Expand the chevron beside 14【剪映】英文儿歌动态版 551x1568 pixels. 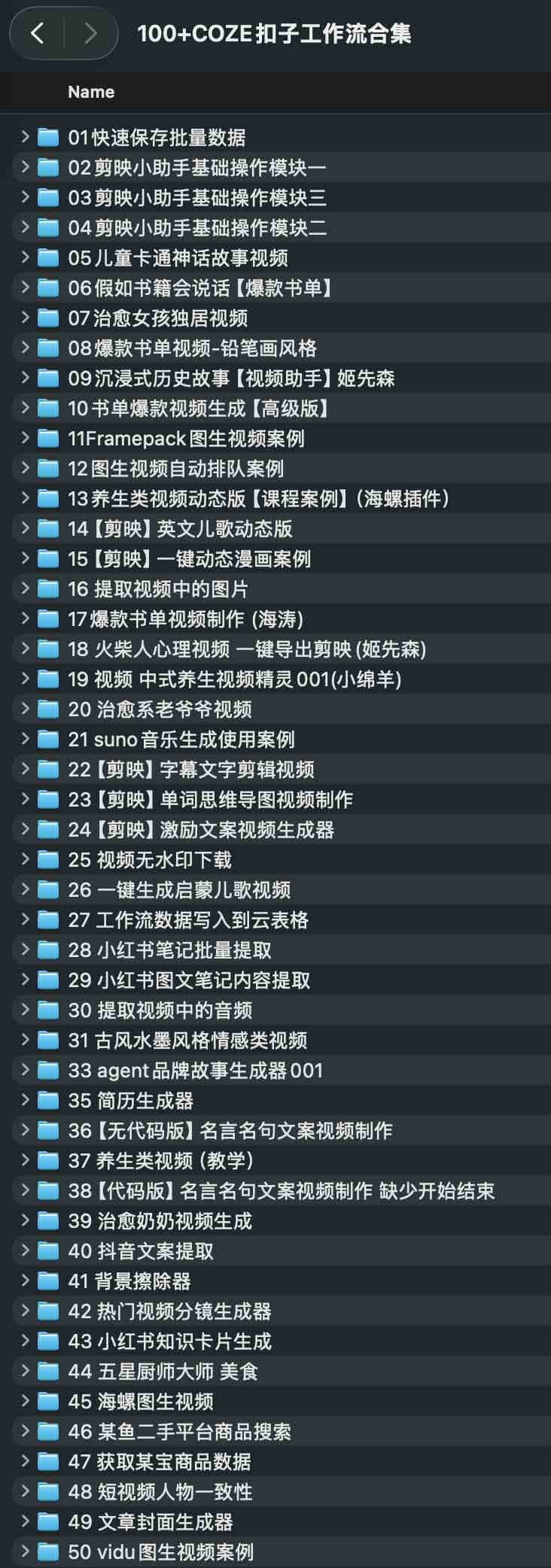click(x=25, y=527)
